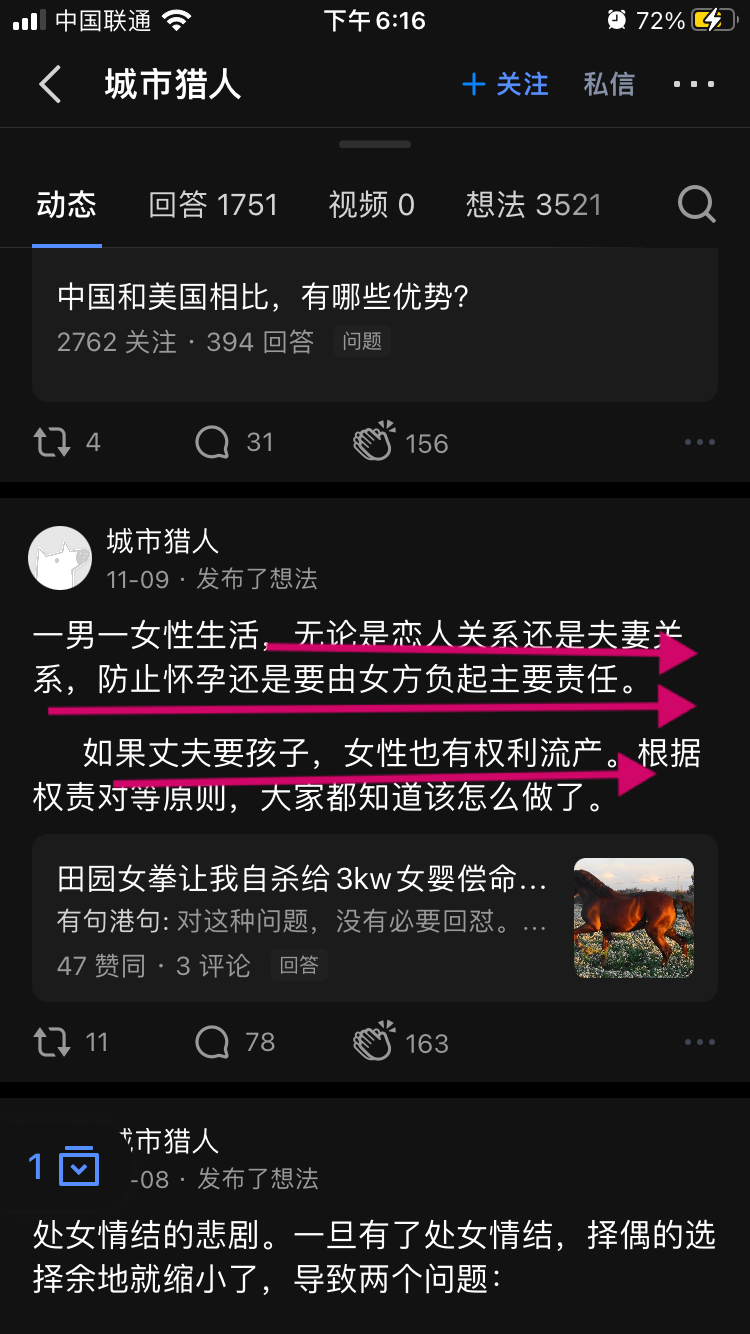Image resolution: width=750 pixels, height=1334 pixels.
Task: Open more options on the 11-09 thought
Action: pyautogui.click(x=699, y=1042)
